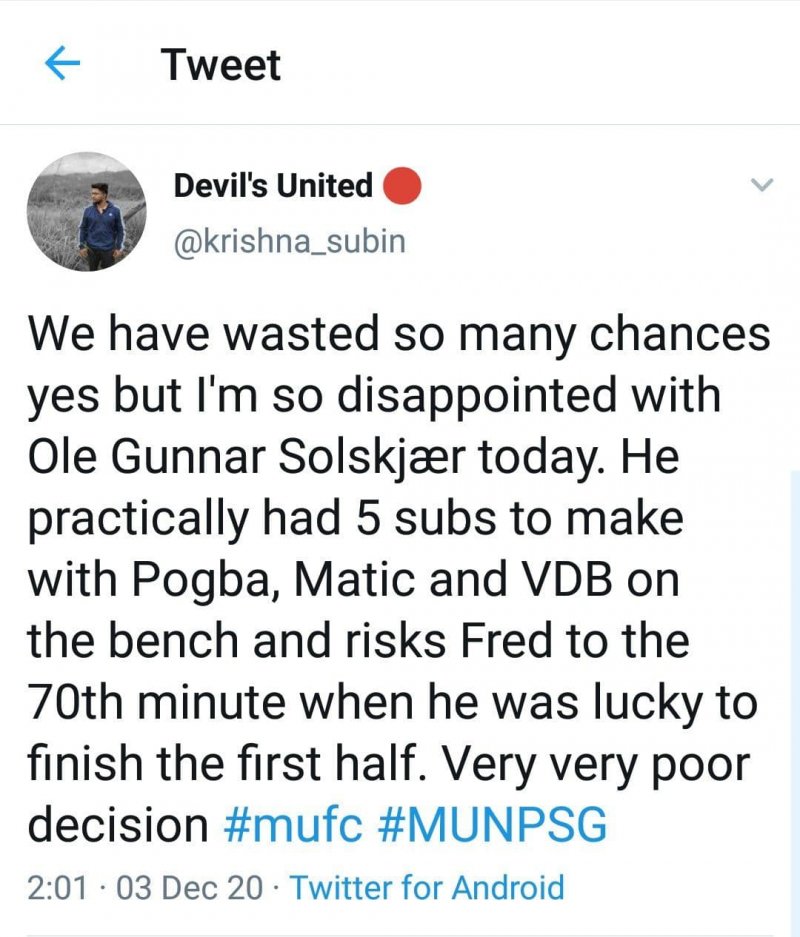Go back using the arrow
The image size is (800, 937).
coord(62,65)
